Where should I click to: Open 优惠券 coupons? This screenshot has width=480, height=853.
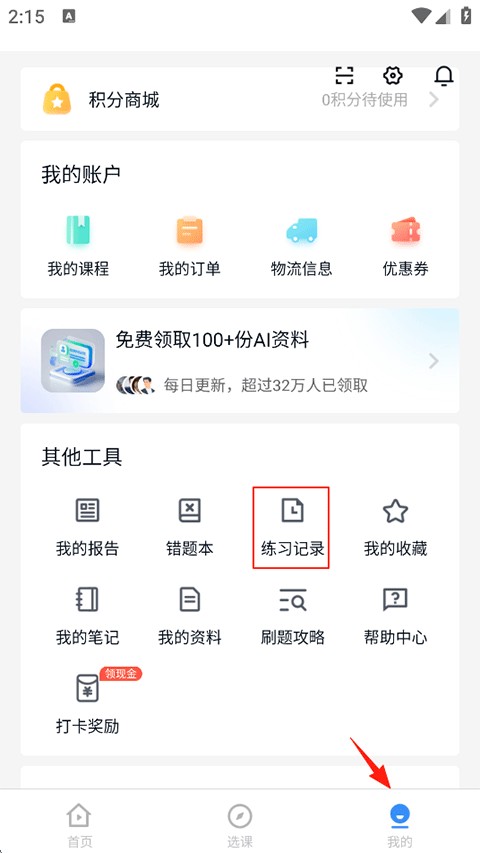pyautogui.click(x=405, y=246)
